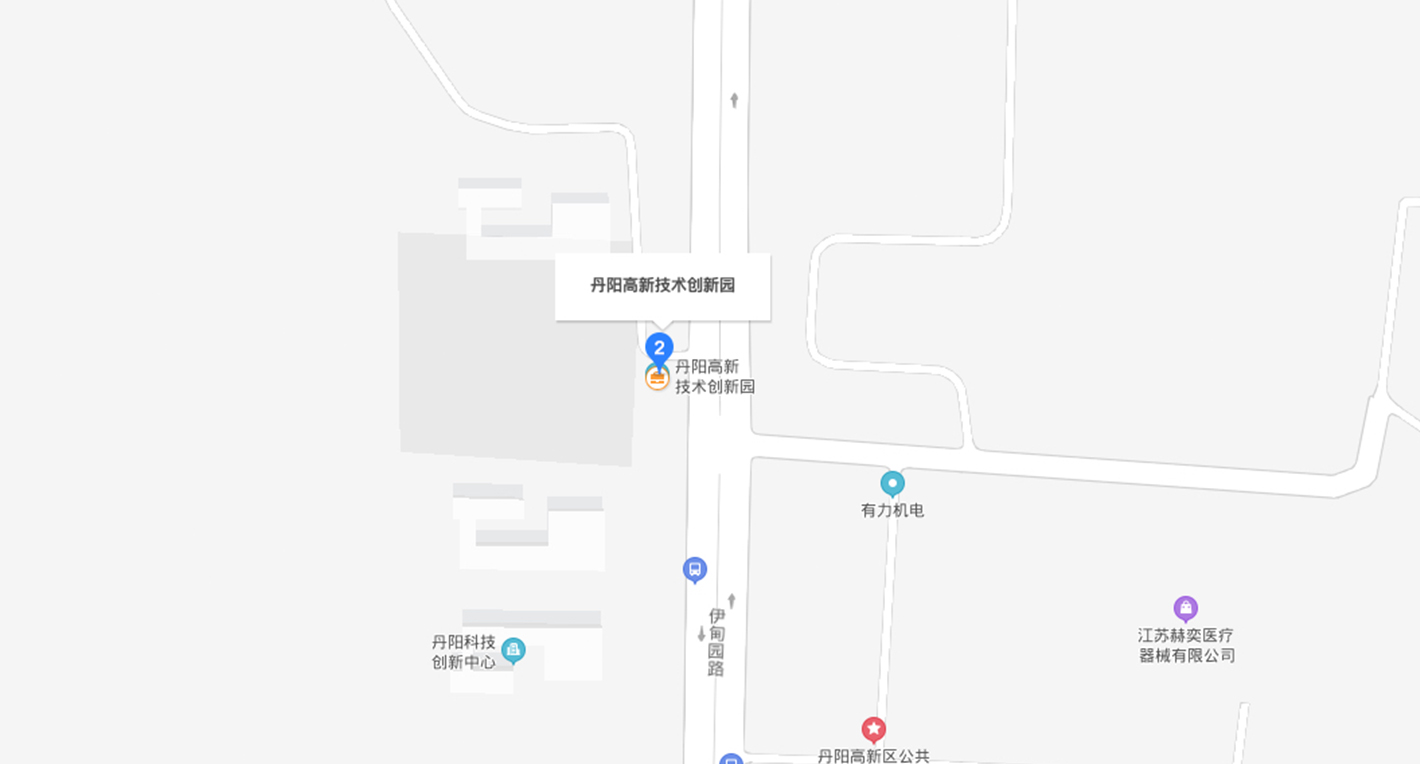Tap the red star marker 丹阳高新区公共
Viewport: 1420px width, 764px height.
[x=874, y=729]
